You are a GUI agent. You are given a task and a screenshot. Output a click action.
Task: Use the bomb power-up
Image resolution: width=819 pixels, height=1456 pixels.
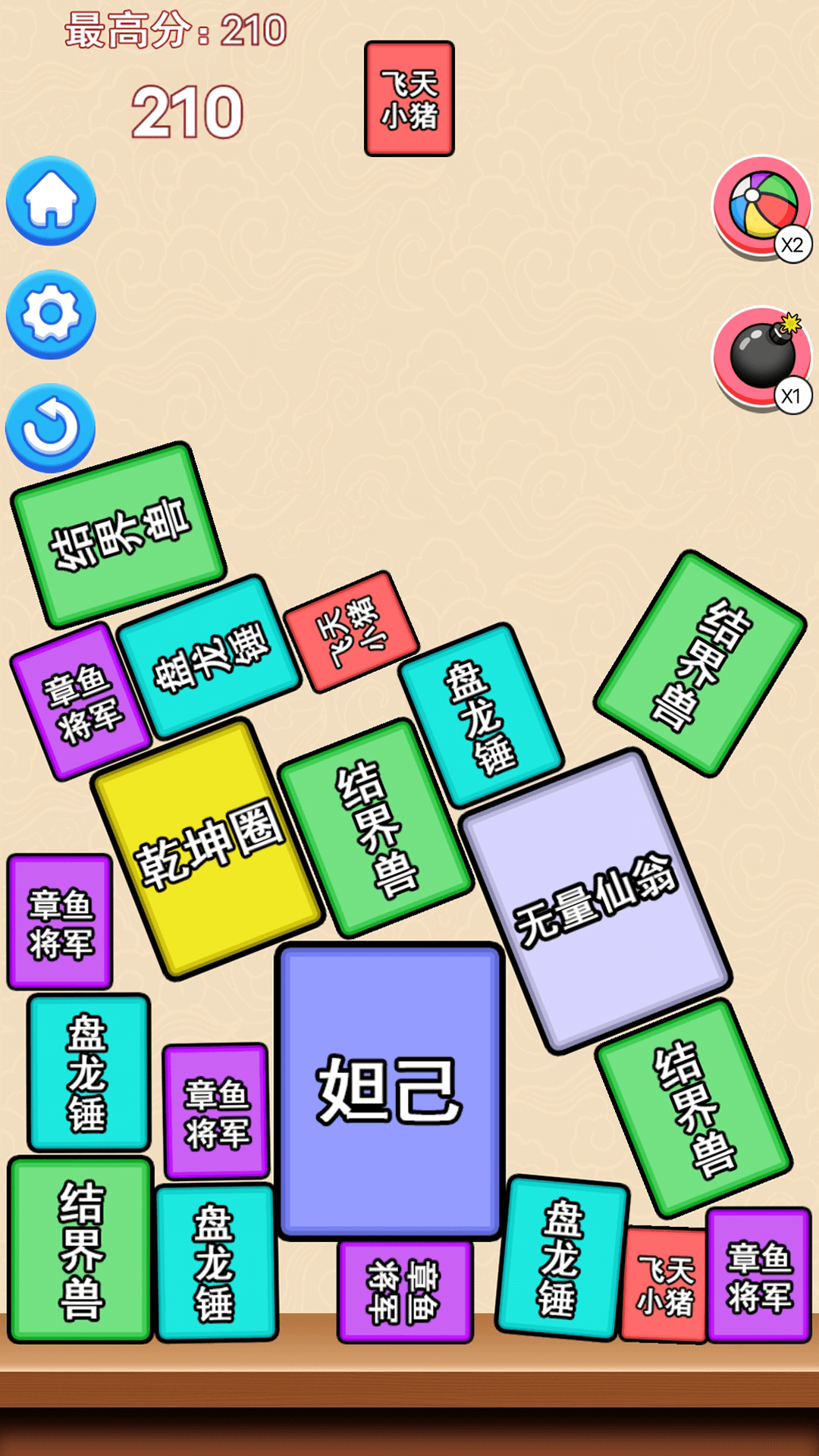(761, 356)
